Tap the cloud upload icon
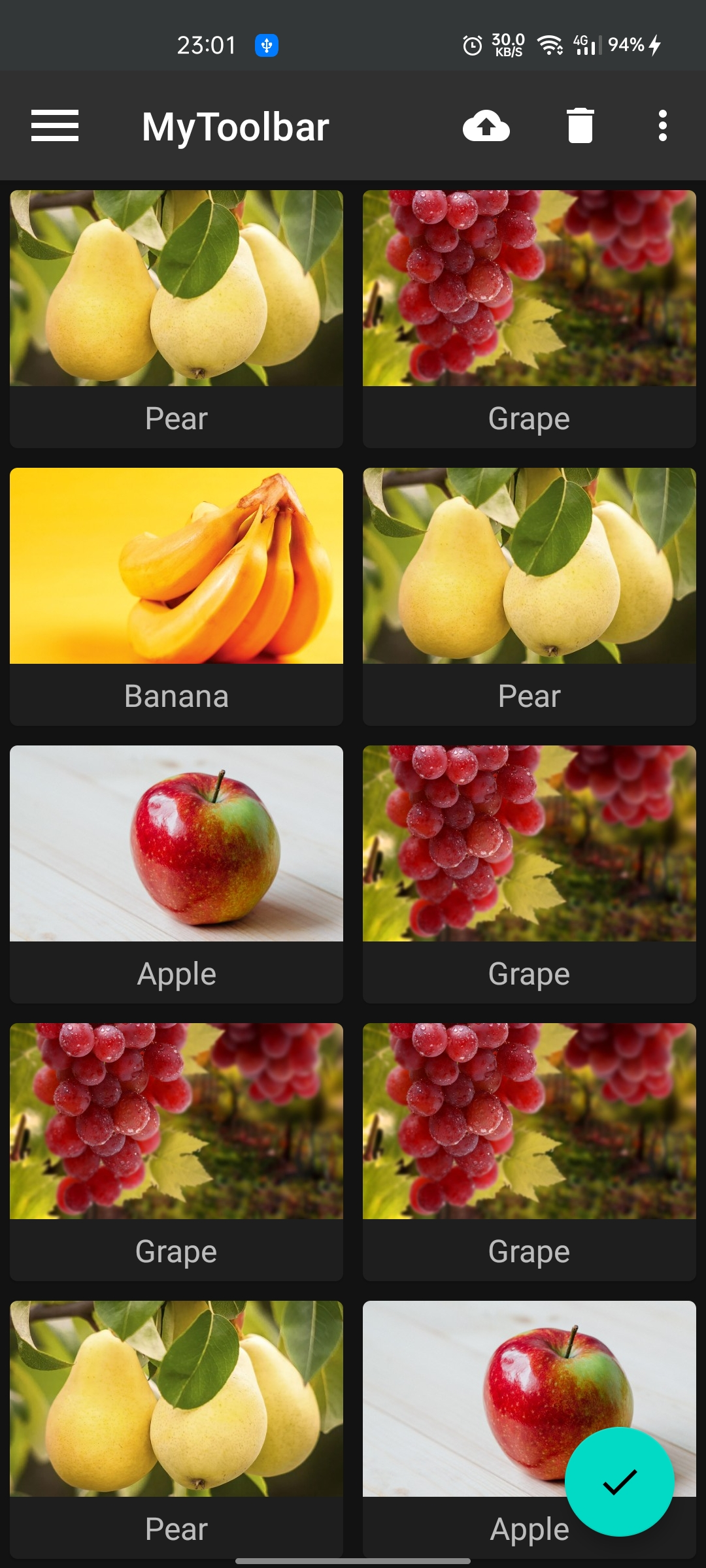706x1568 pixels. point(486,125)
